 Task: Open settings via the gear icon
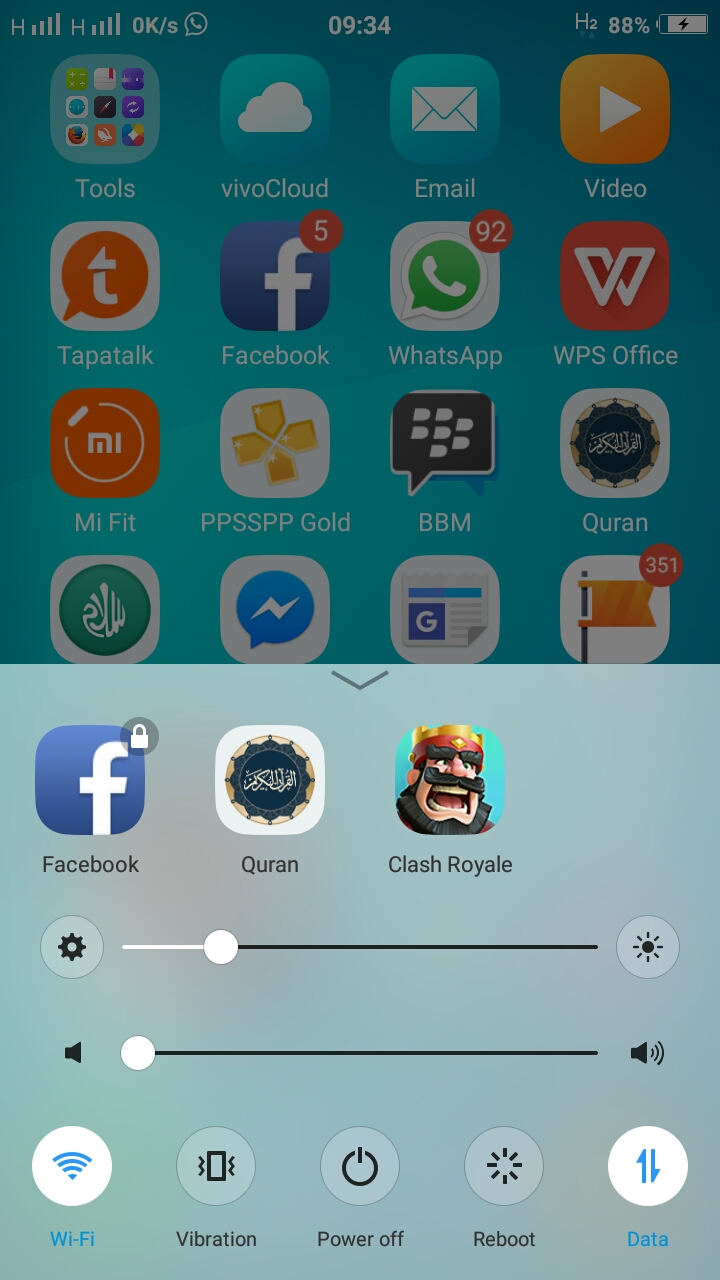tap(72, 946)
